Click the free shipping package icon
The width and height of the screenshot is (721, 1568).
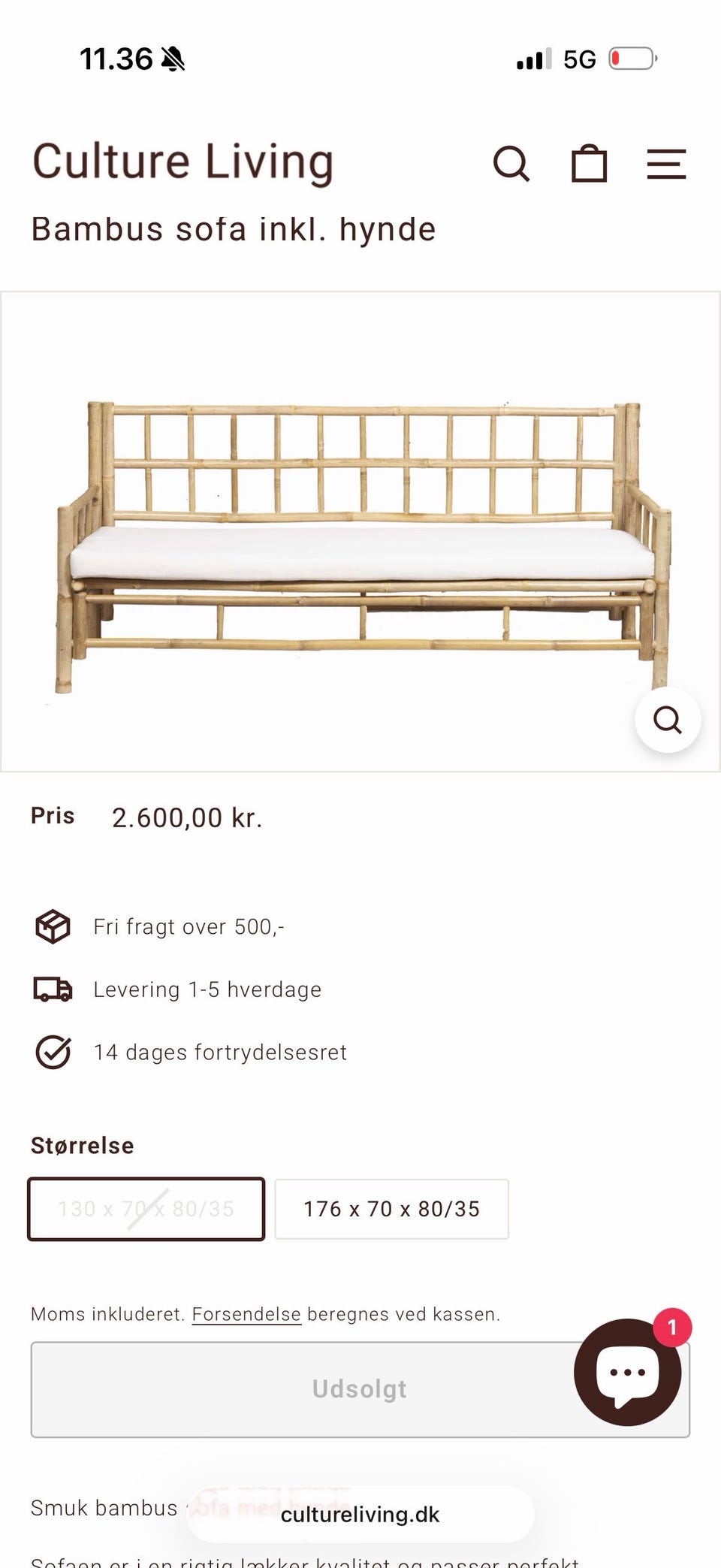pyautogui.click(x=53, y=926)
